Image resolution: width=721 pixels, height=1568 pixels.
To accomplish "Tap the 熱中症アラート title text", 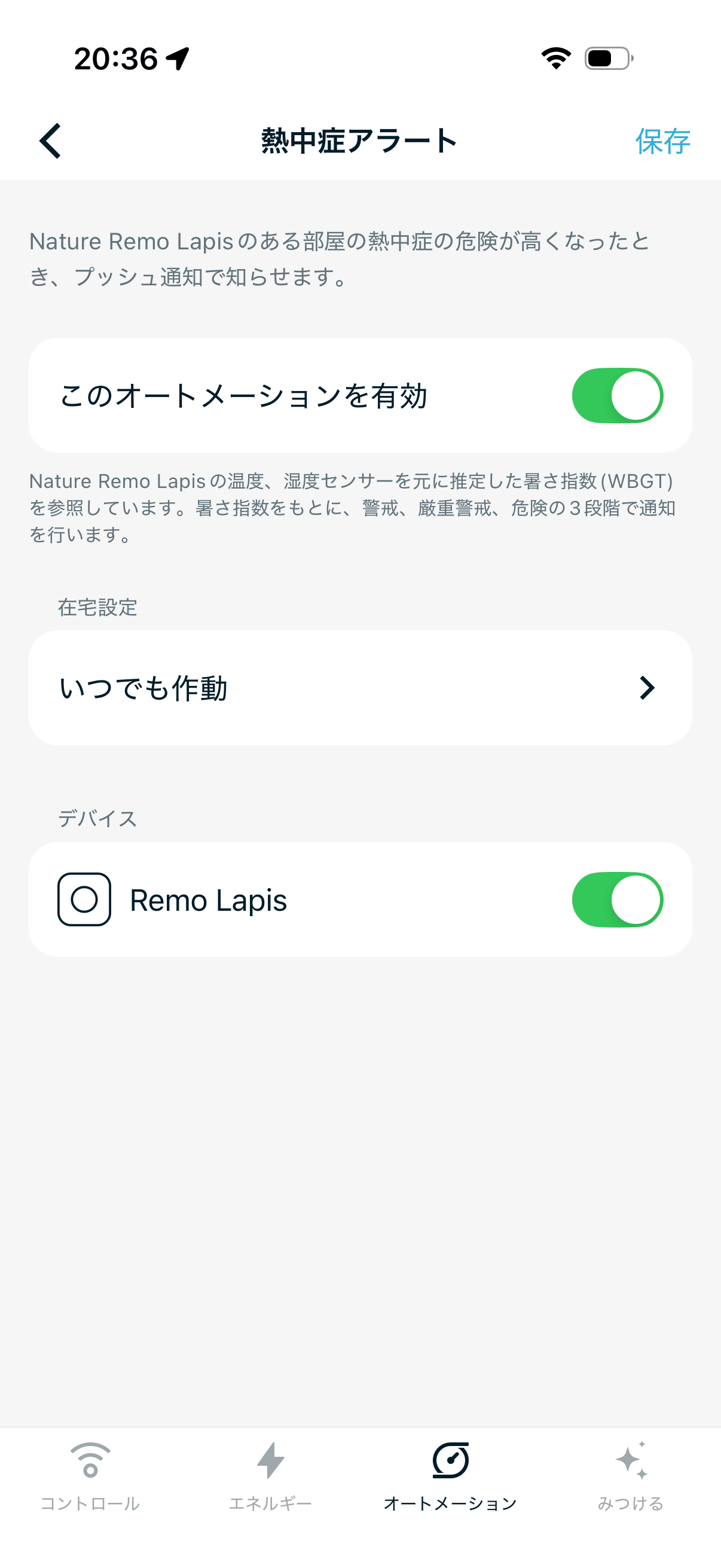I will (358, 139).
